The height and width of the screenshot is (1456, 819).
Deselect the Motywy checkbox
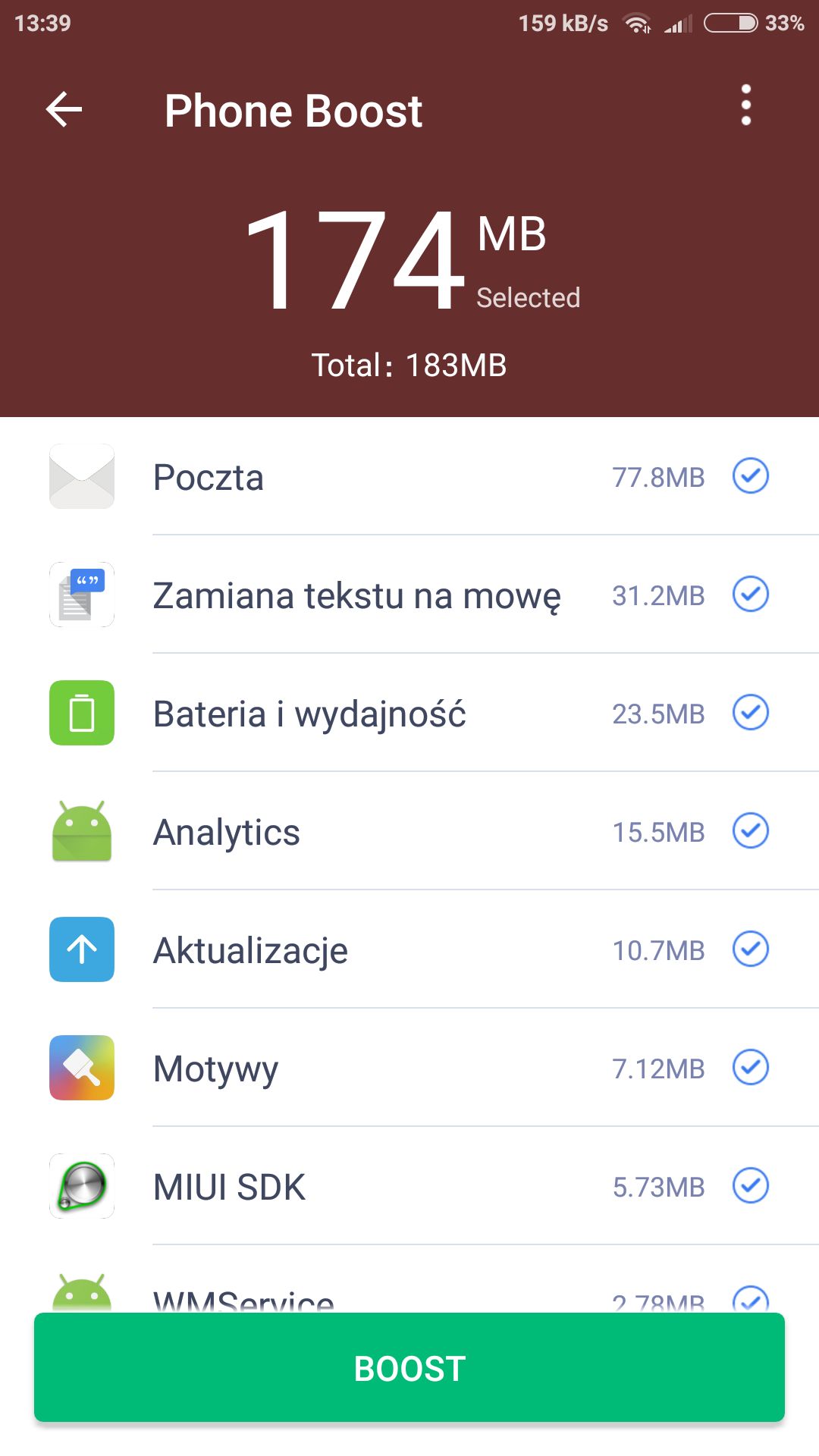click(x=751, y=1068)
